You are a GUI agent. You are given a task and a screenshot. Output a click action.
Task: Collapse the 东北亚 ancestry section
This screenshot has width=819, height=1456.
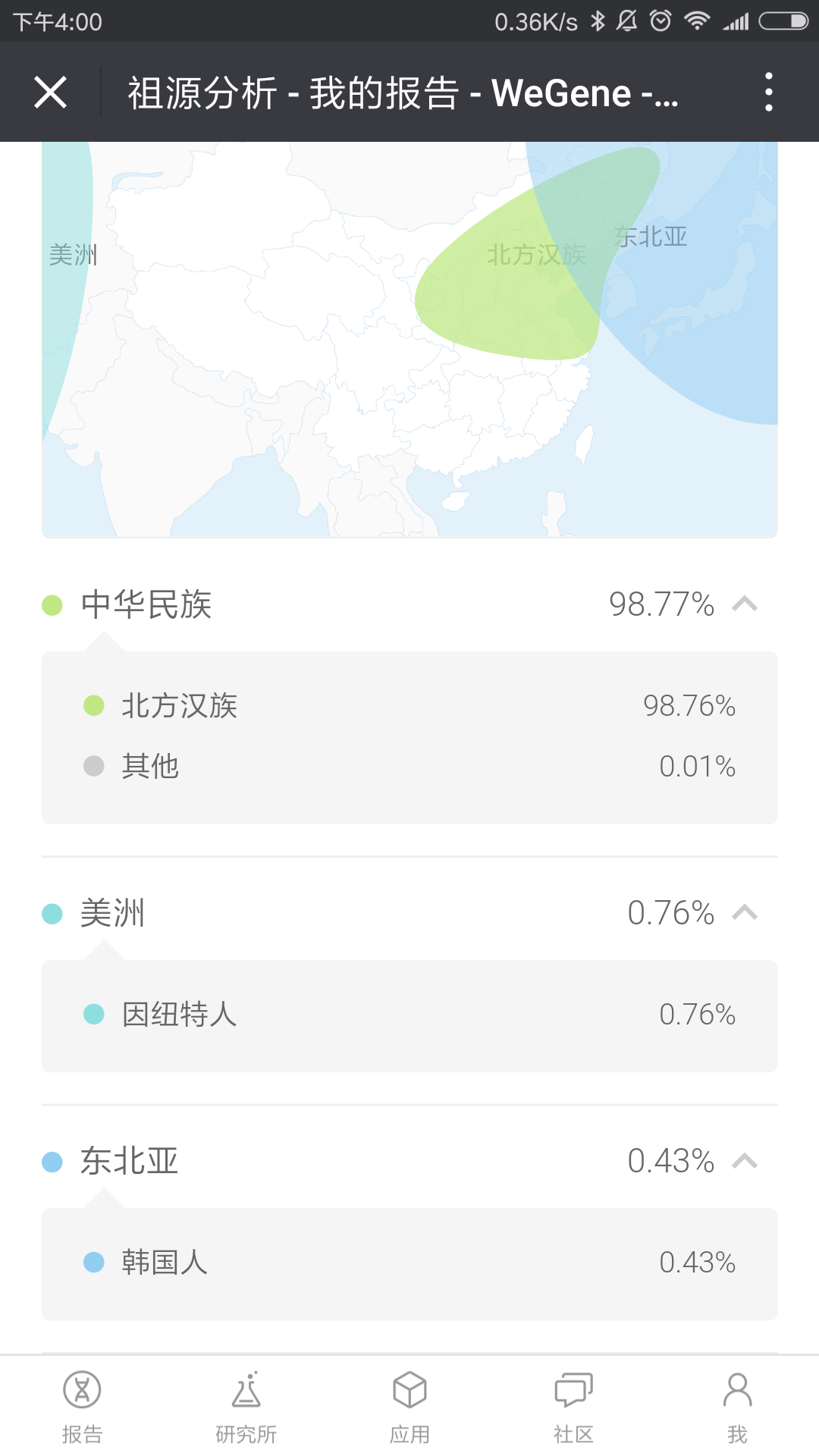[745, 1161]
